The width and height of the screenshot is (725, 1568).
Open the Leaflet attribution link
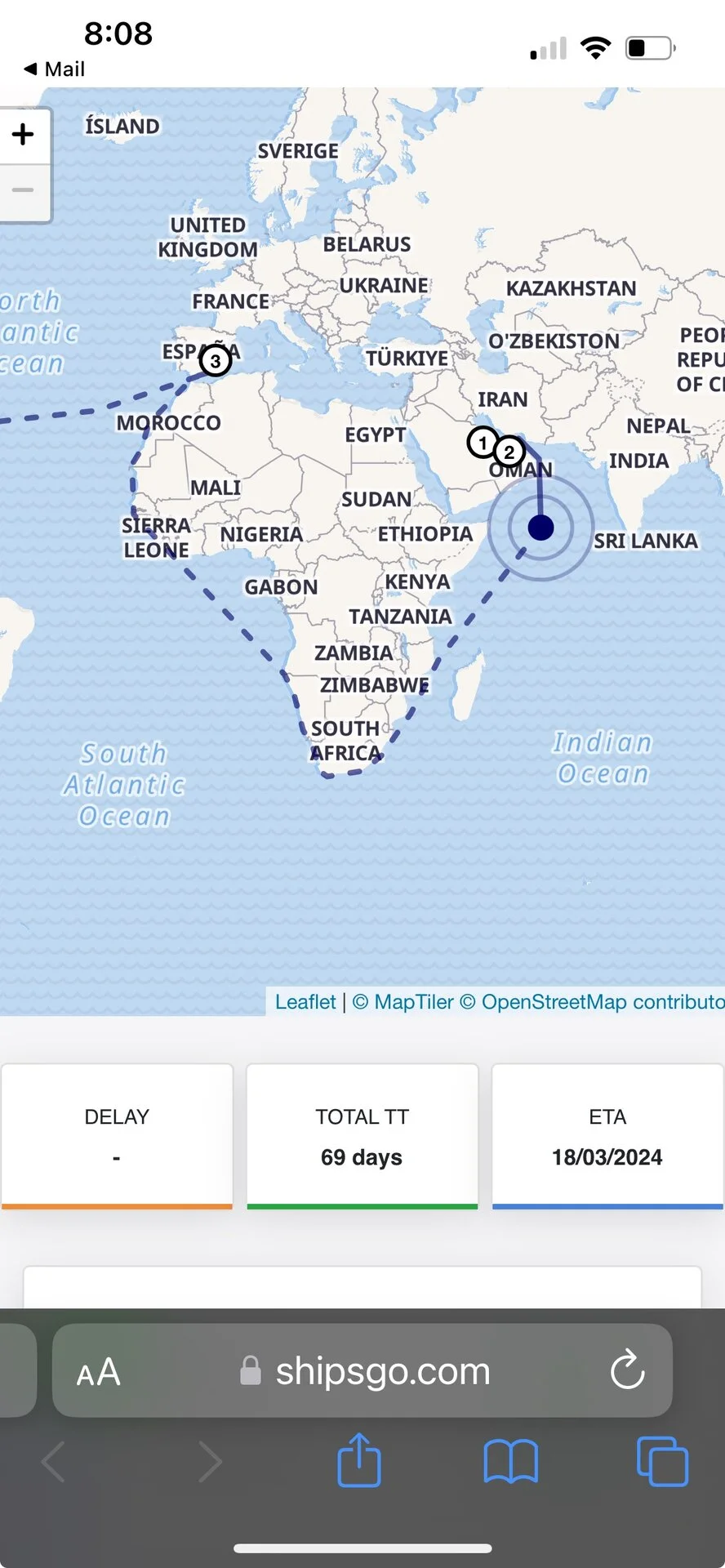coord(305,1002)
